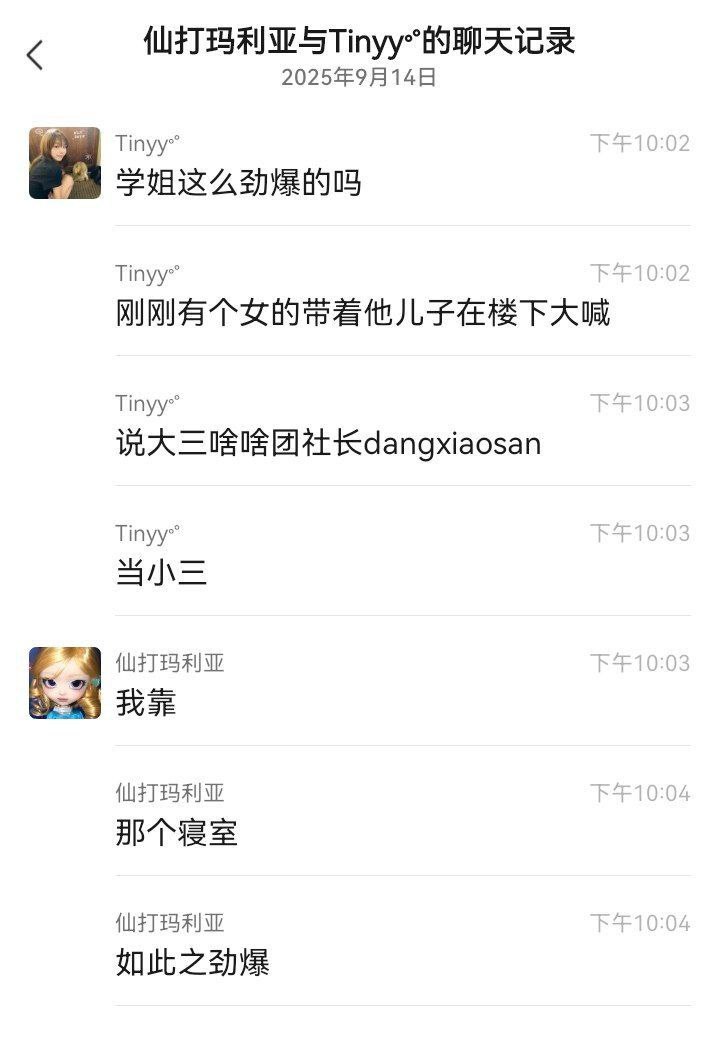
Task: Open Tinyy's profile avatar
Action: click(x=65, y=163)
